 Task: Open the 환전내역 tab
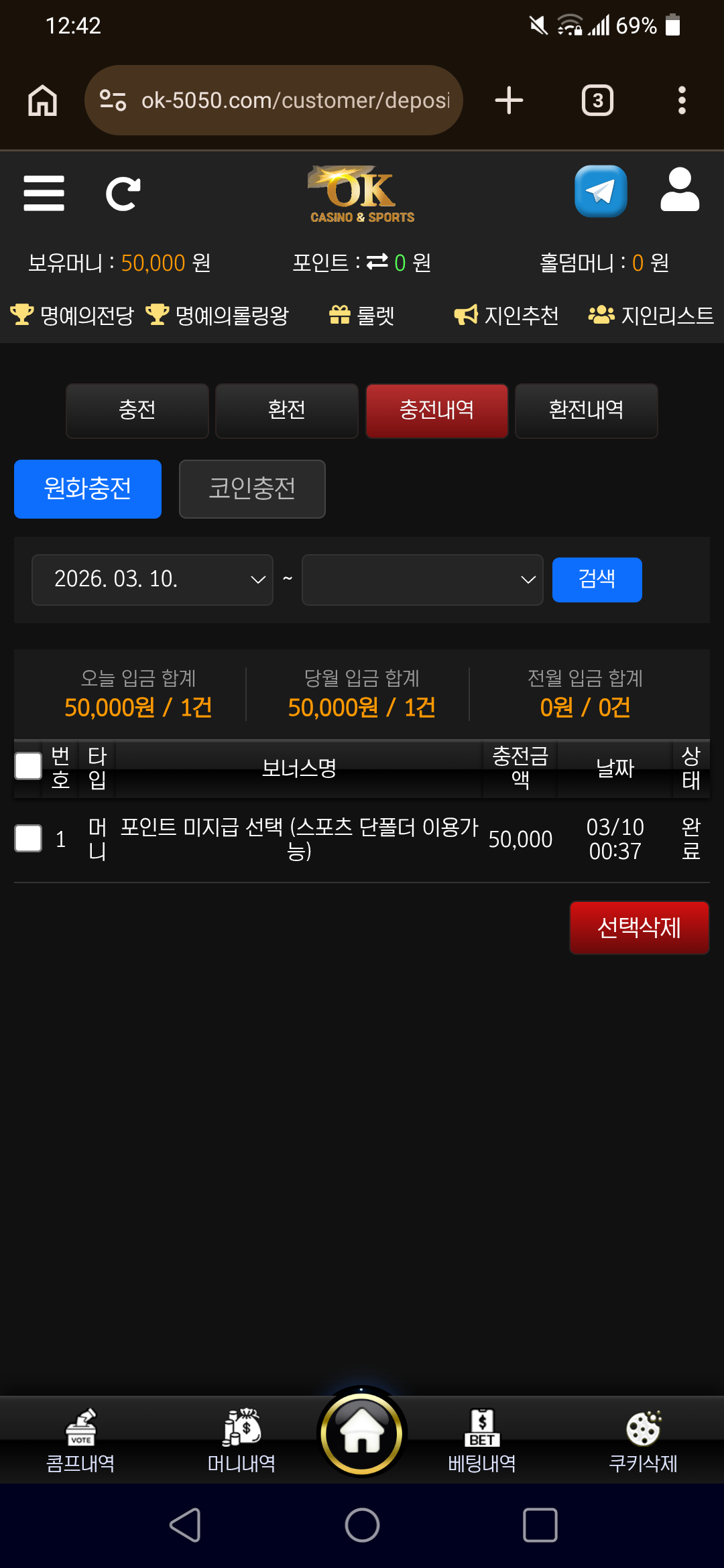coord(586,410)
